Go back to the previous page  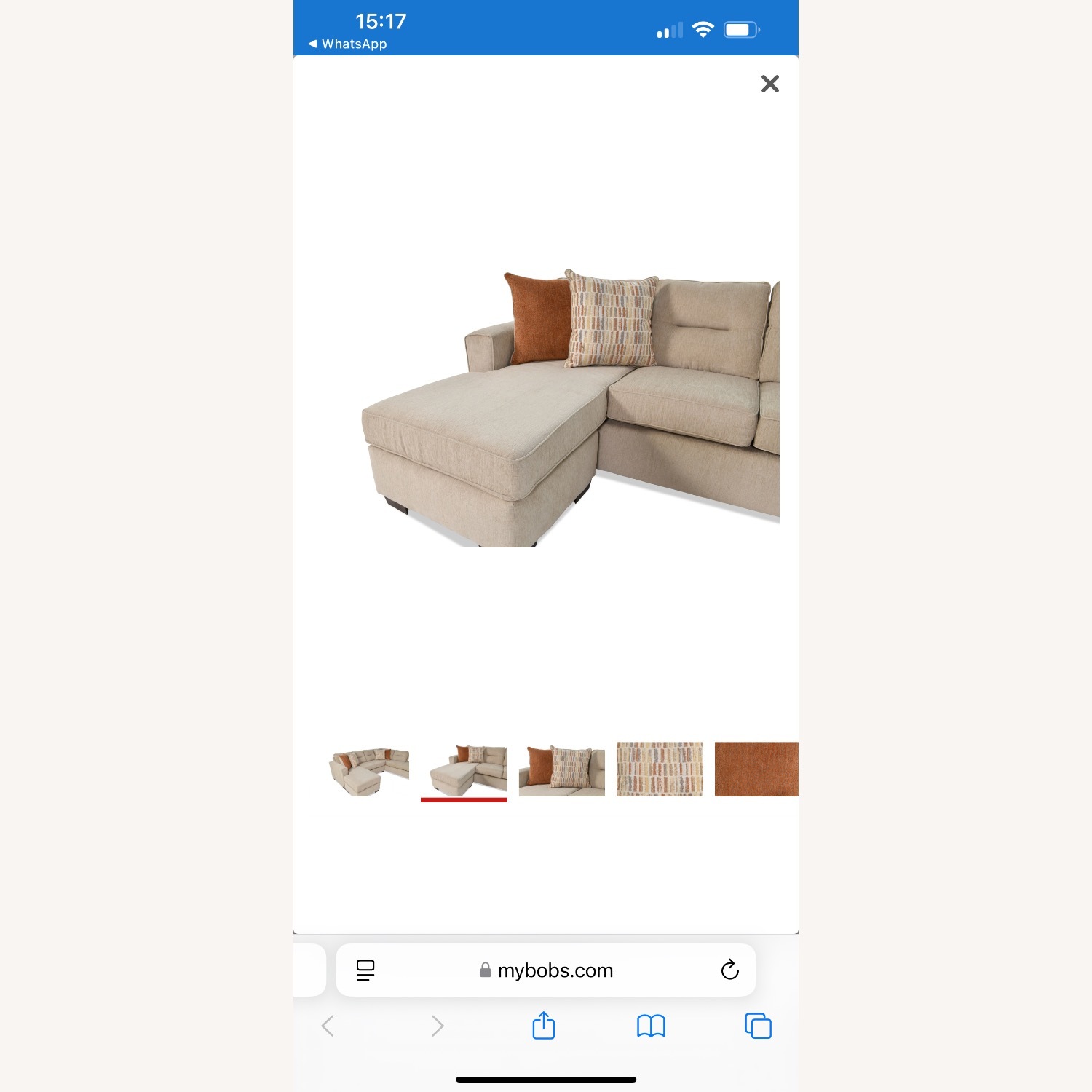328,1026
